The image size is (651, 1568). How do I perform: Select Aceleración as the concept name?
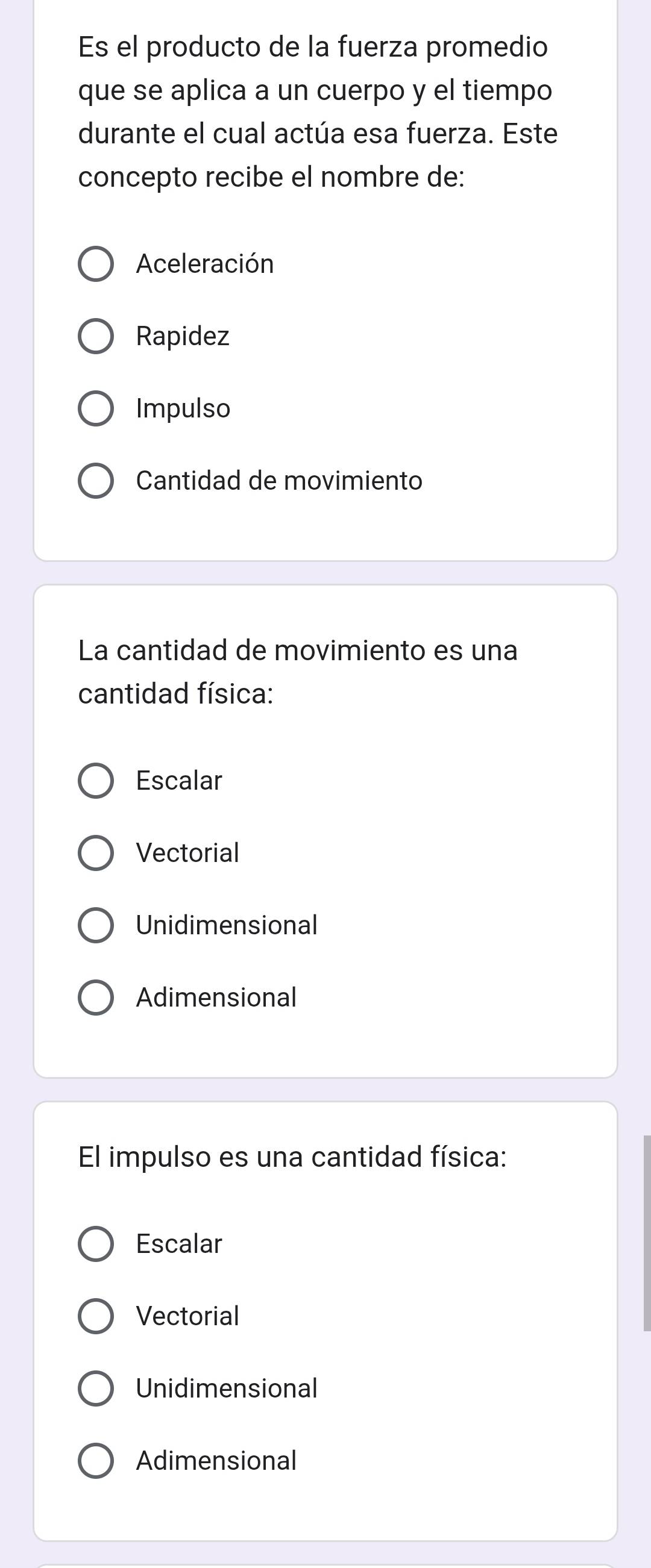click(96, 264)
